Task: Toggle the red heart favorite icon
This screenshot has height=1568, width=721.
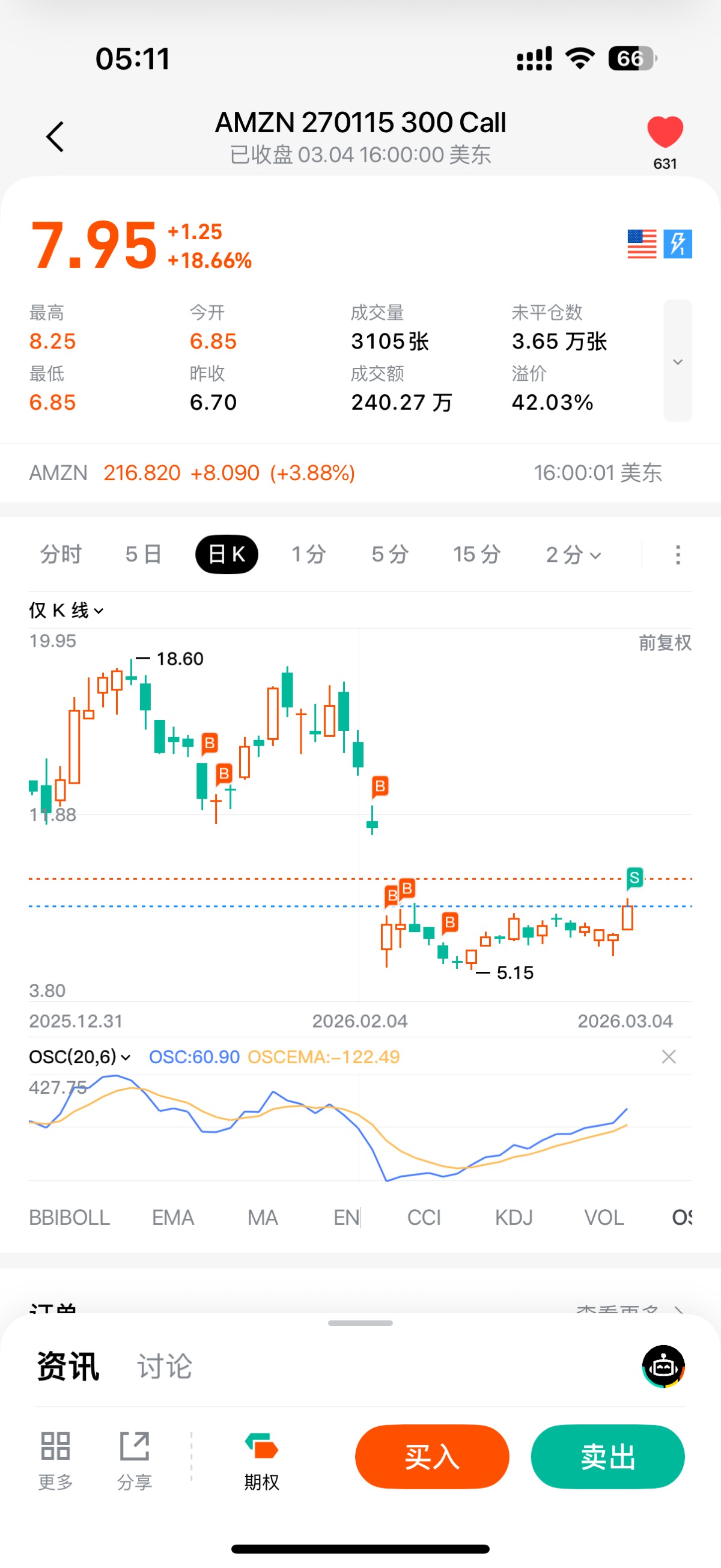Action: click(x=665, y=132)
